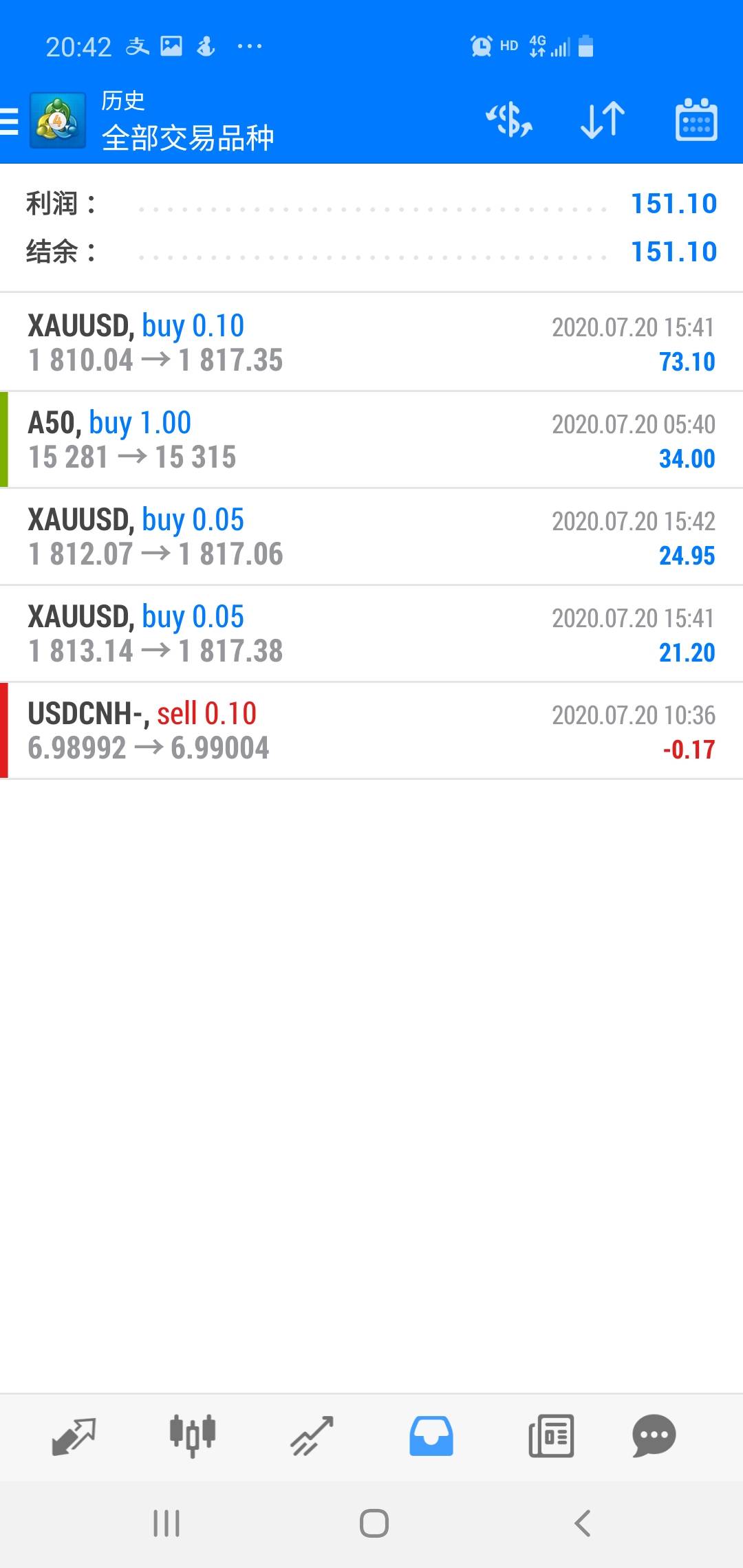Switch to the News tab
Image resolution: width=743 pixels, height=1568 pixels.
pyautogui.click(x=551, y=1436)
